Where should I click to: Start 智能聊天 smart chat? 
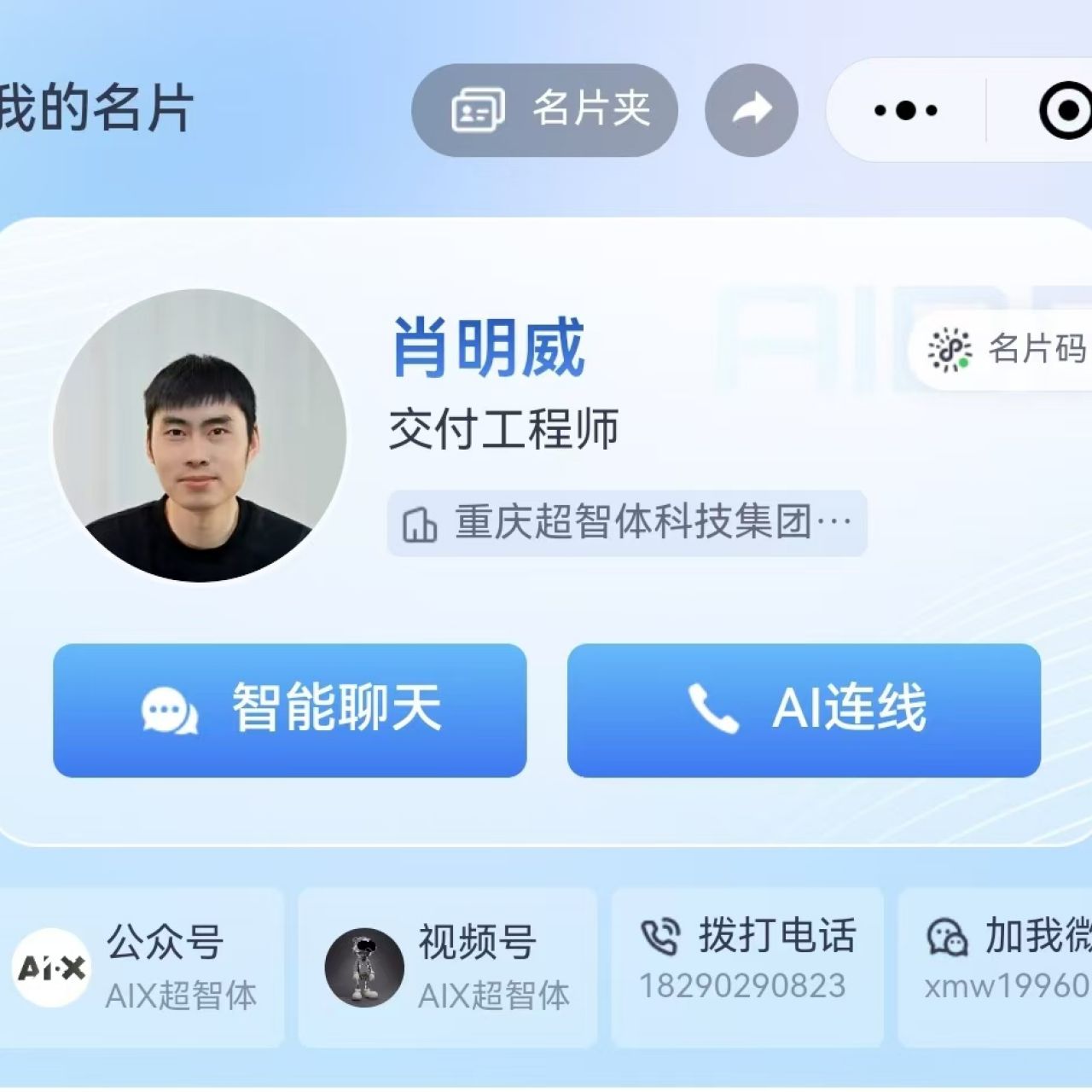tap(289, 710)
